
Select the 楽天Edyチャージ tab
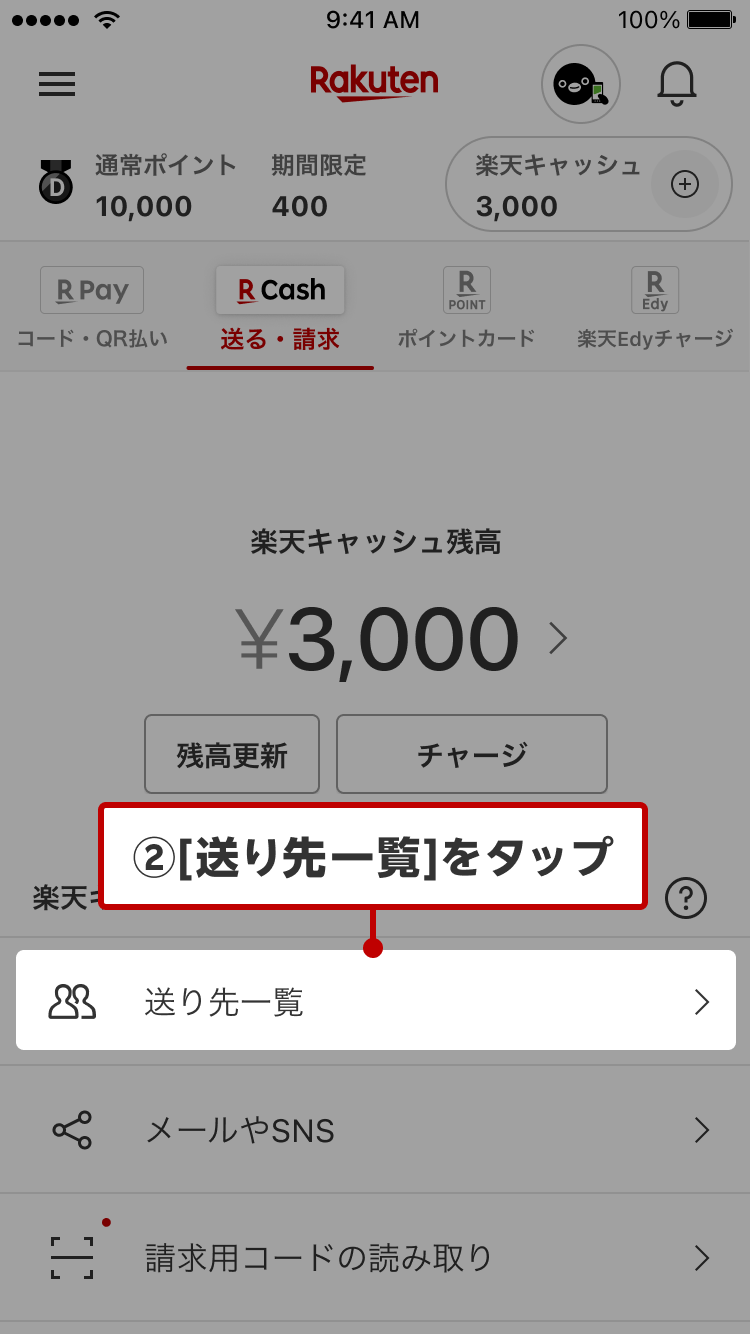[x=653, y=310]
